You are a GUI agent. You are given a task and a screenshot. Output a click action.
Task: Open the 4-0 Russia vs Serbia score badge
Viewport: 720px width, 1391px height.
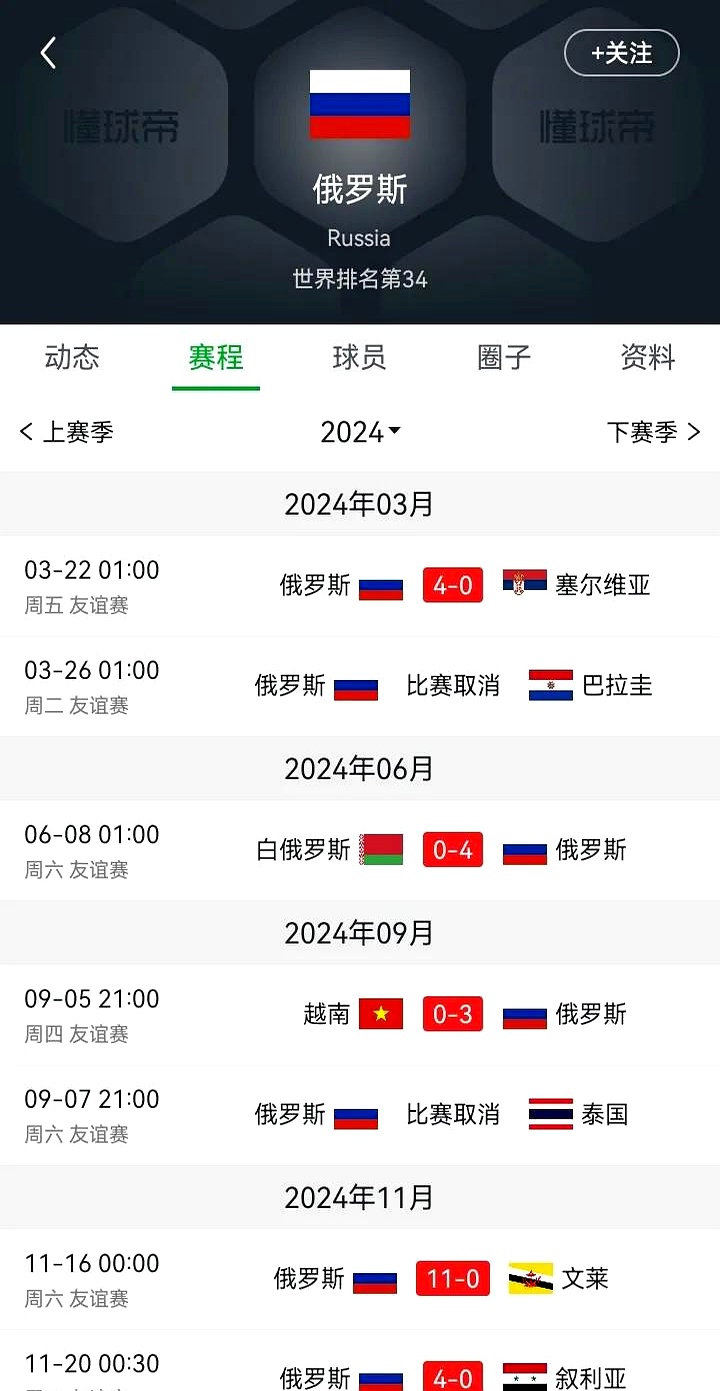click(x=452, y=585)
